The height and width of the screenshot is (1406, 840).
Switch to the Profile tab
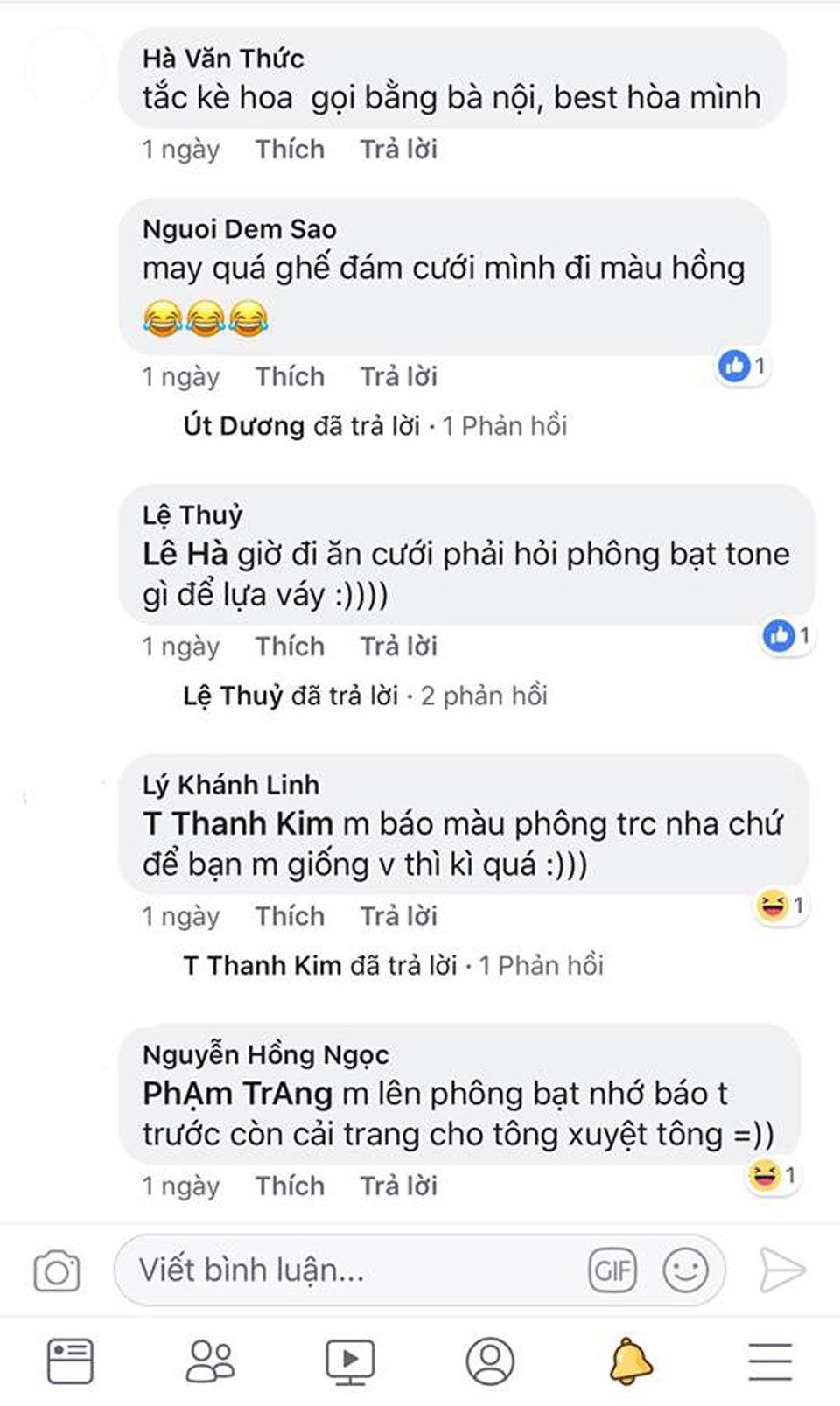pyautogui.click(x=490, y=1361)
